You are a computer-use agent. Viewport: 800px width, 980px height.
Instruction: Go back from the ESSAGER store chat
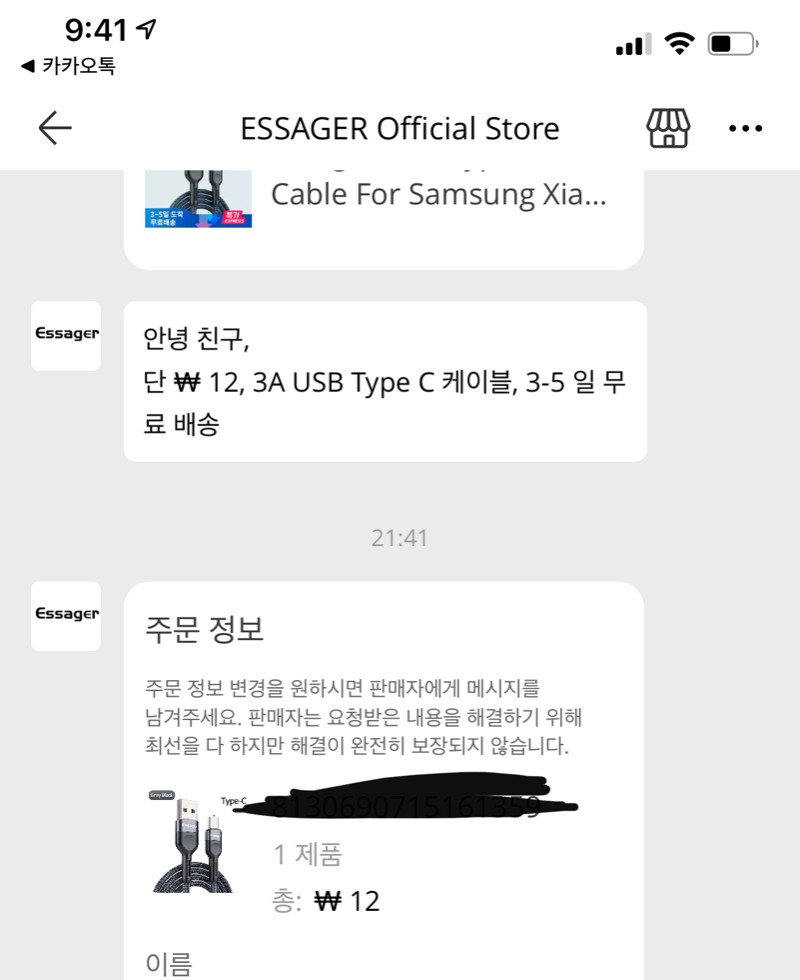(x=55, y=128)
